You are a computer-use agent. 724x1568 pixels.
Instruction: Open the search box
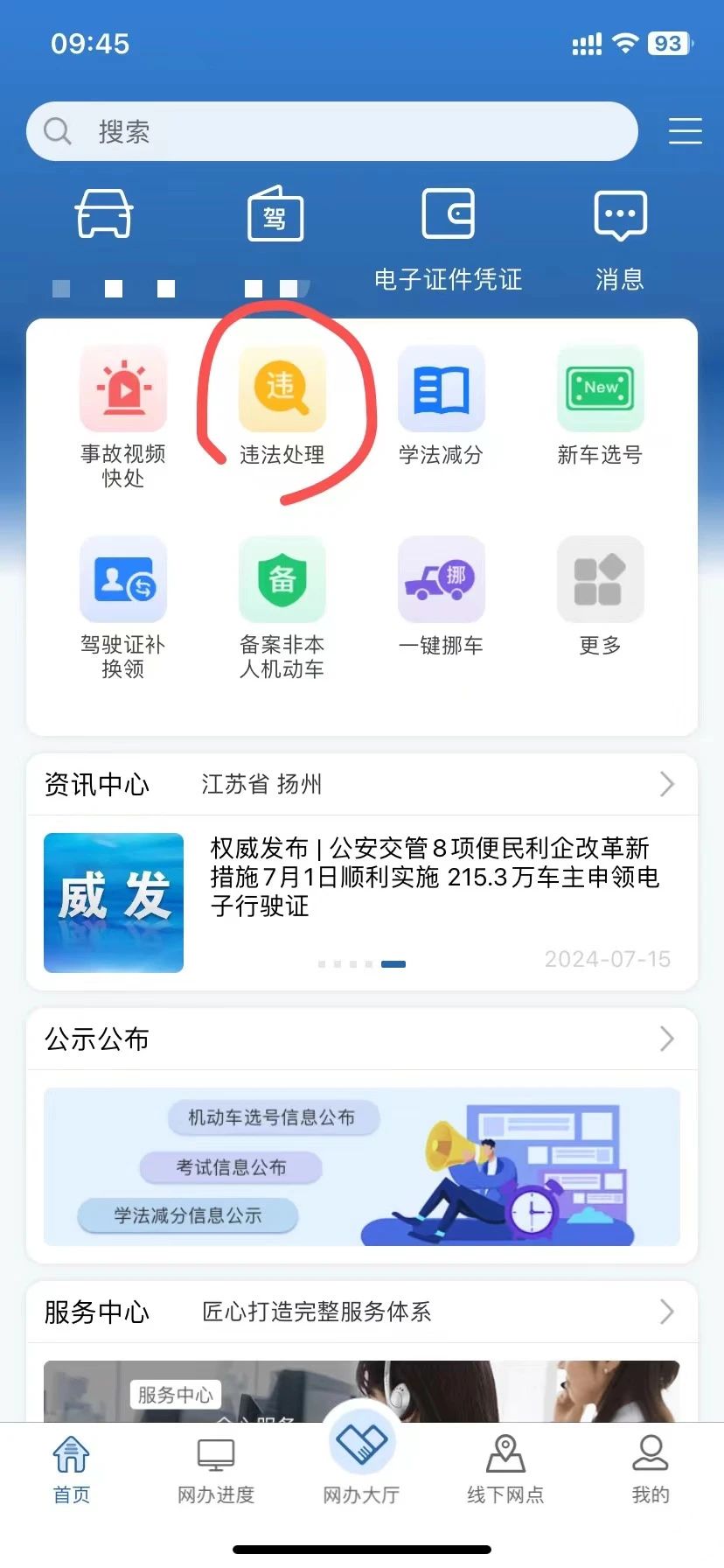(332, 131)
